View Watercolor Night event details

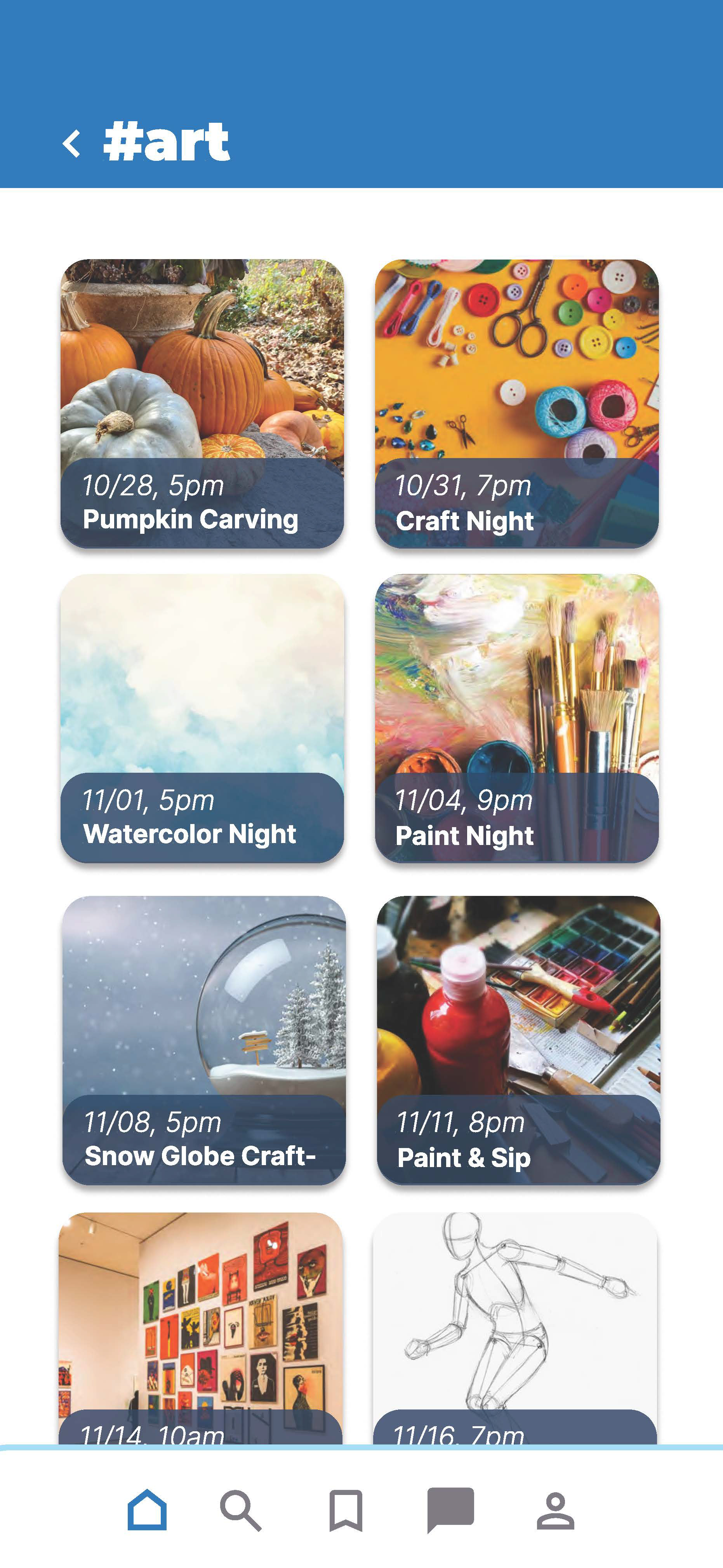[x=202, y=718]
